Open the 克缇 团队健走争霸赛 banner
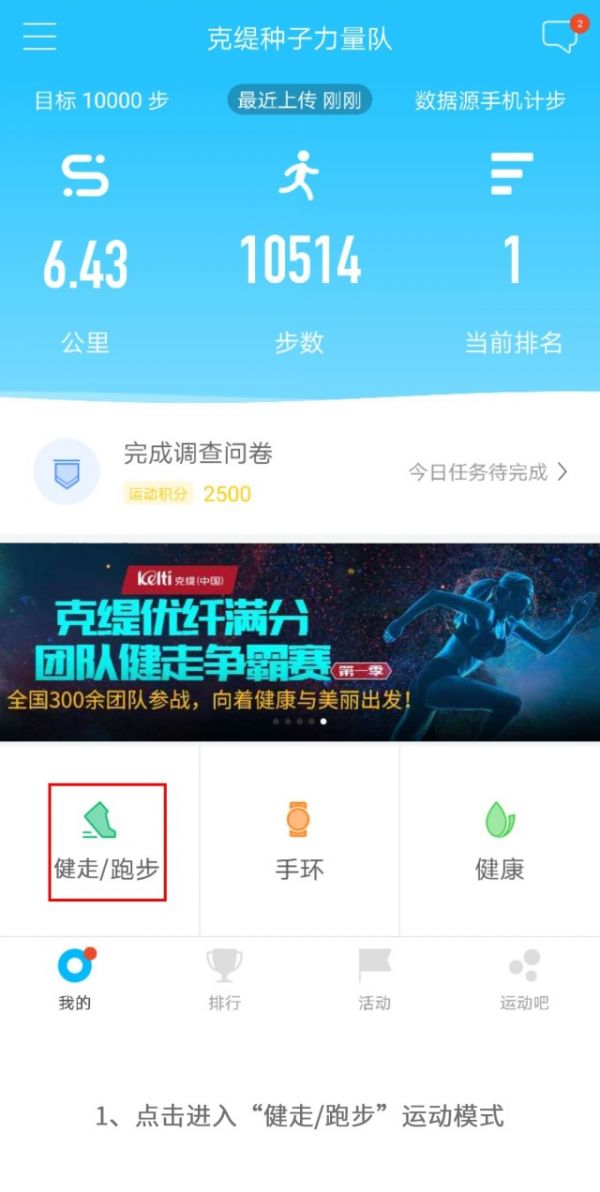This screenshot has height=1192, width=600. [x=300, y=642]
